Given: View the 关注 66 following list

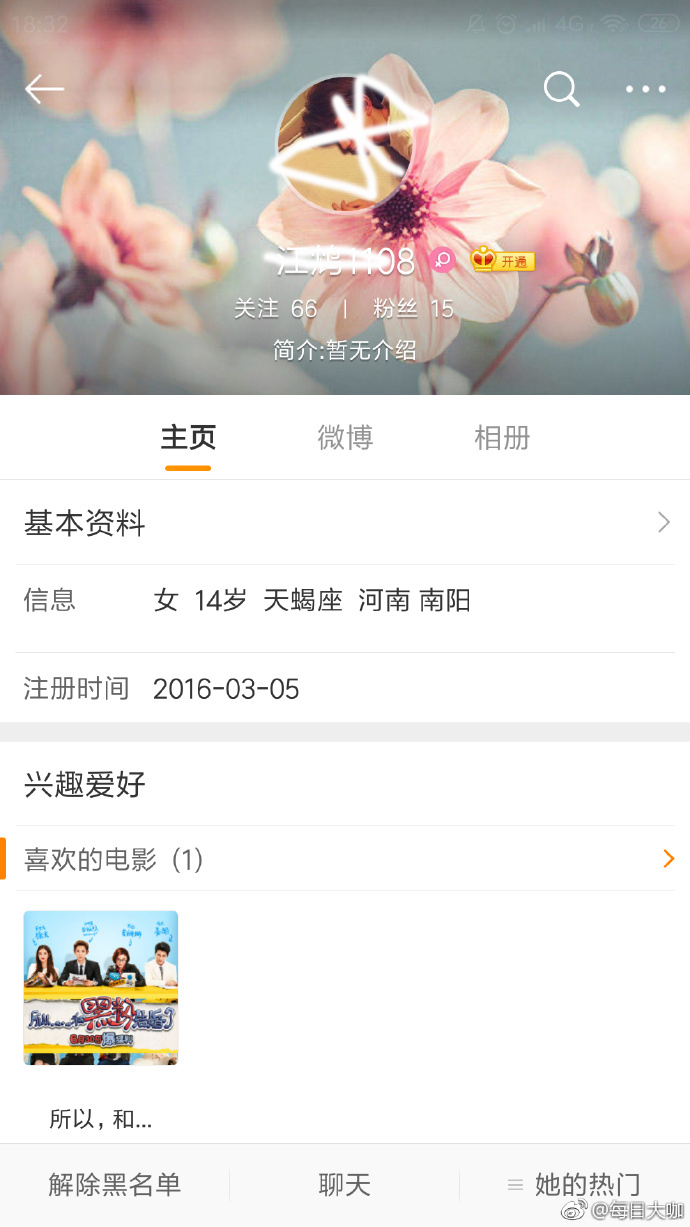Looking at the screenshot, I should (275, 309).
